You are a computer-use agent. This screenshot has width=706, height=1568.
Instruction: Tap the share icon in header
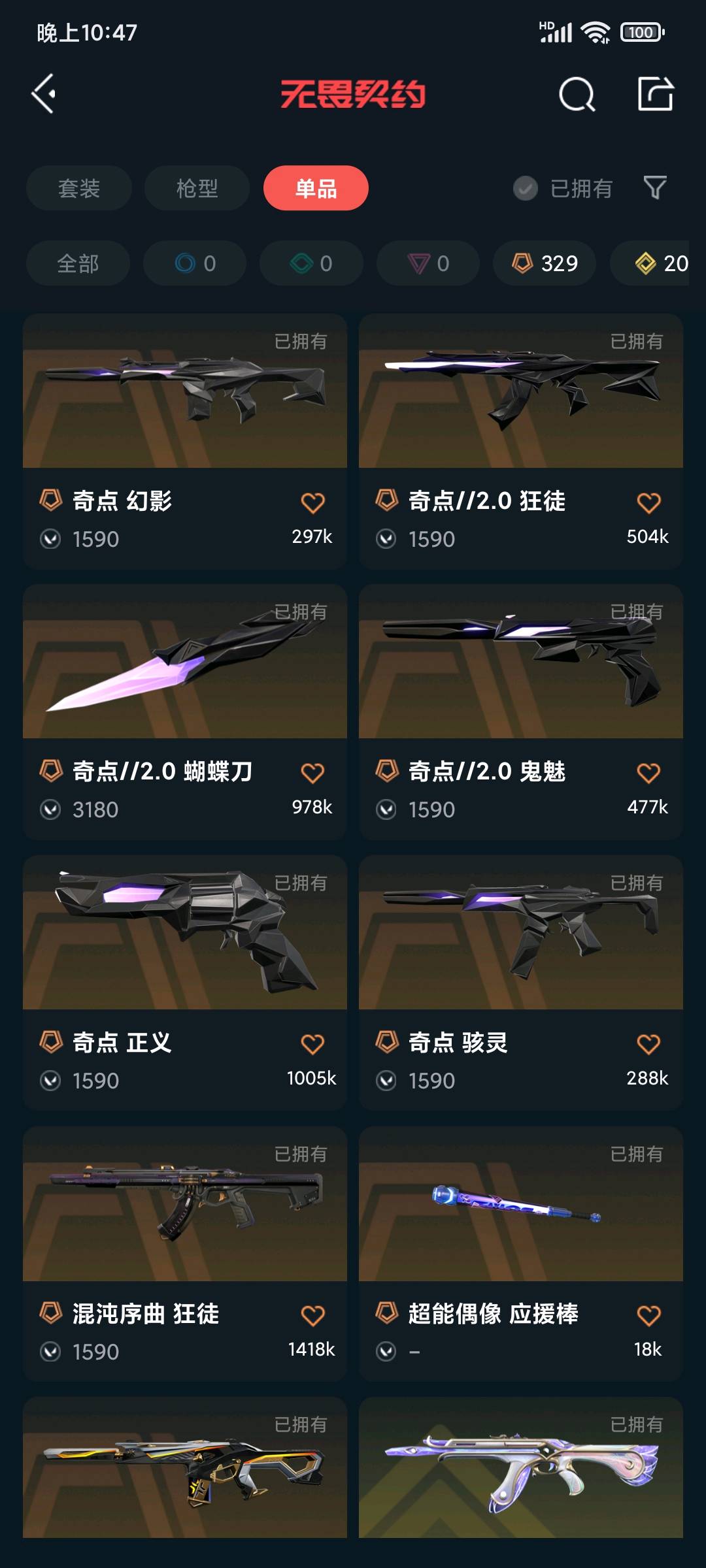656,95
